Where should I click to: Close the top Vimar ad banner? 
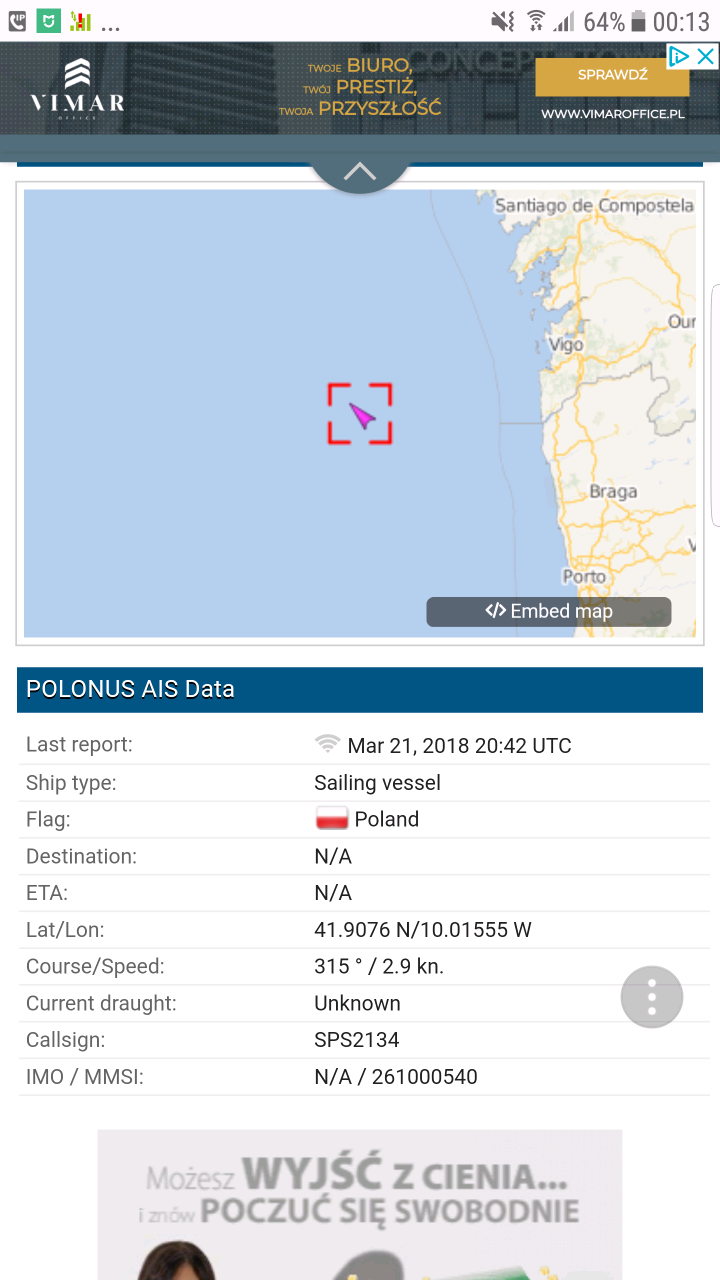(706, 57)
